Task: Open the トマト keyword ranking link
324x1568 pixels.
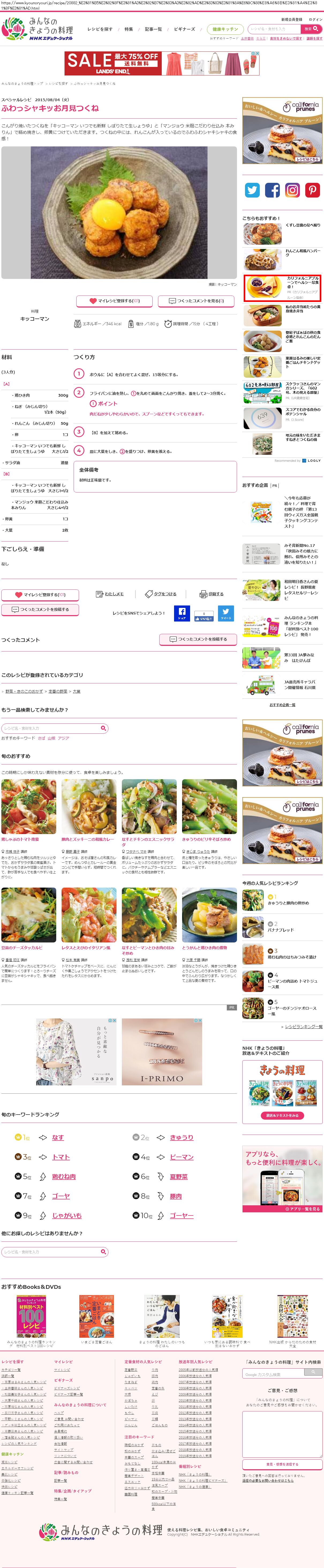Action: point(61,1157)
